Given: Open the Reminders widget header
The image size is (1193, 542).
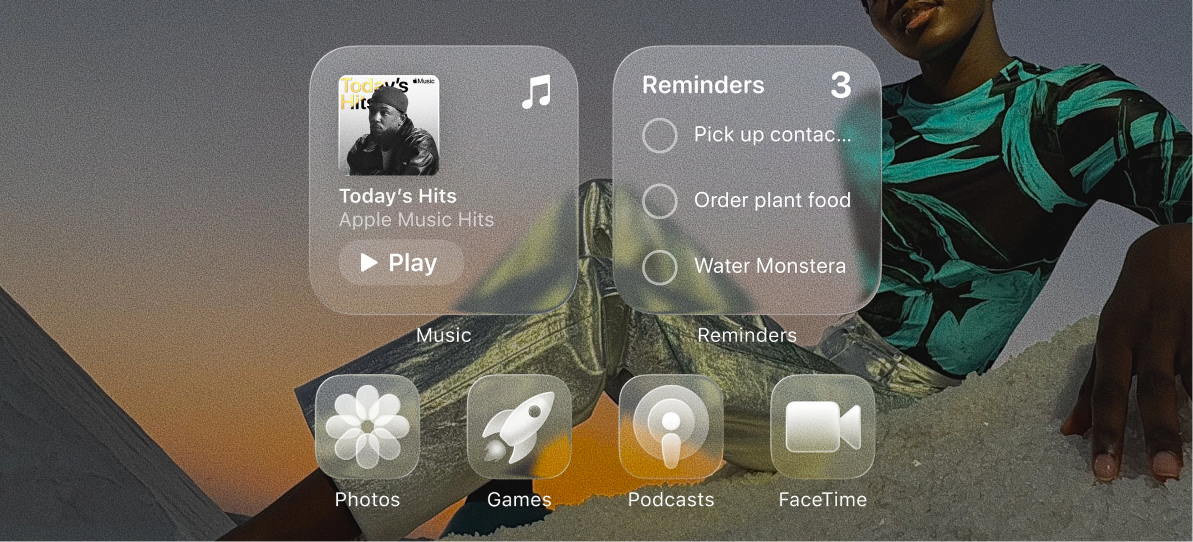Looking at the screenshot, I should tap(703, 86).
